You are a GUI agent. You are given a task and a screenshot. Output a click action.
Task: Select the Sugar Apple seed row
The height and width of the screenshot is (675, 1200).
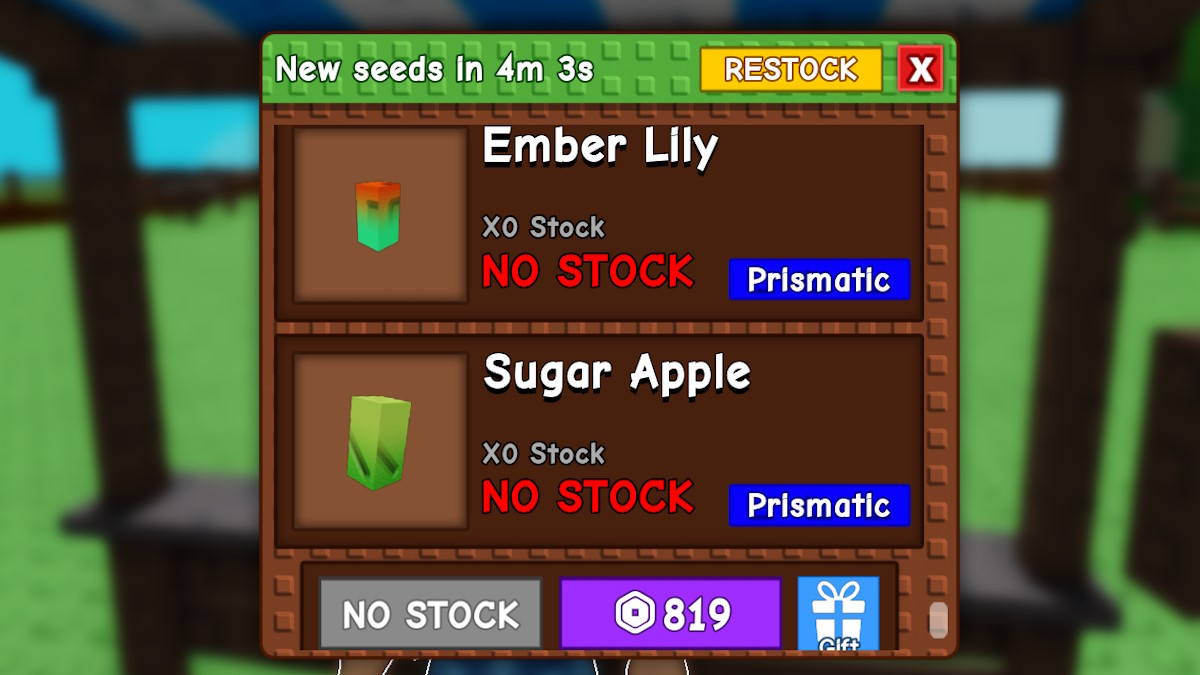coord(598,442)
